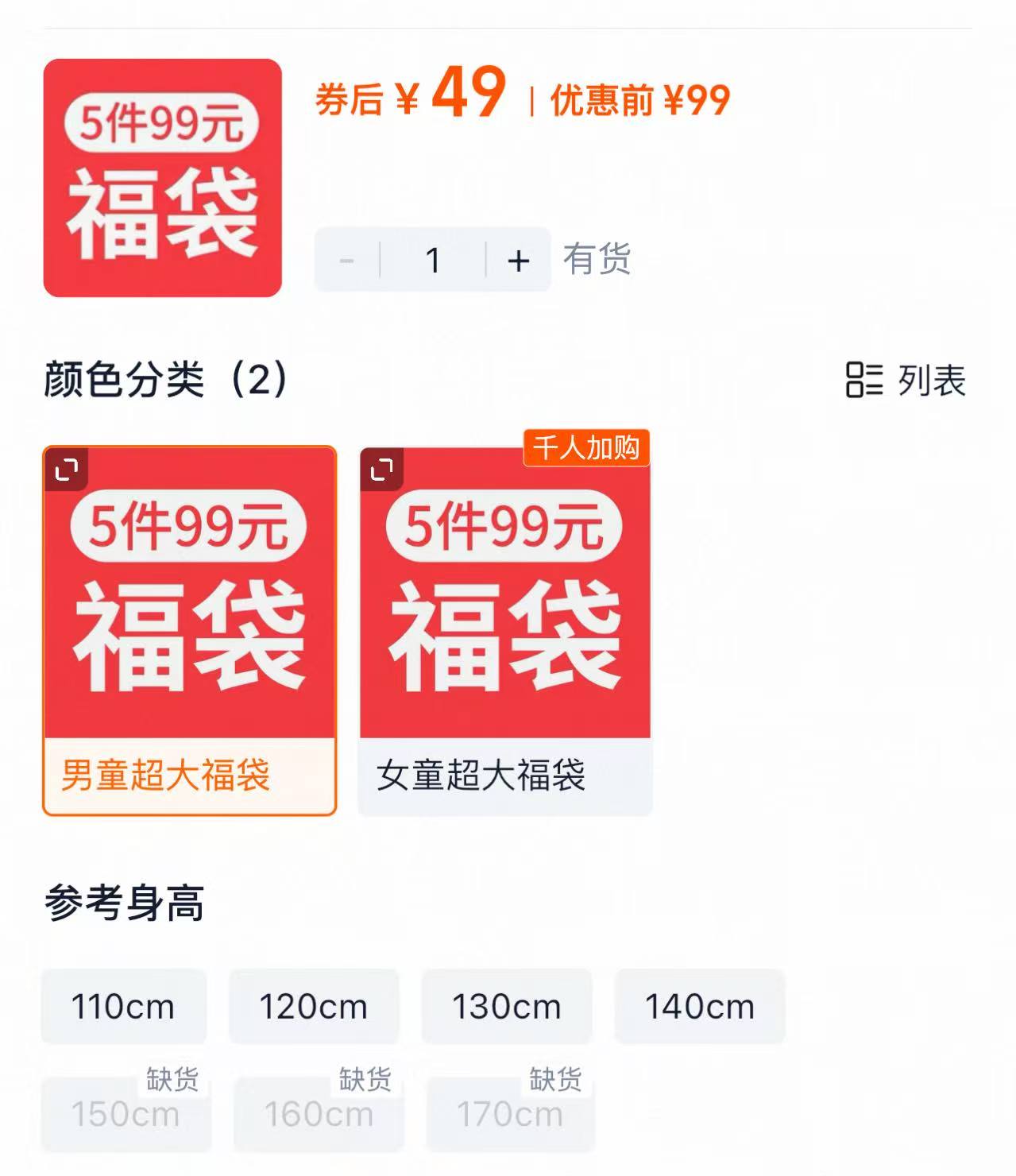Click the sold-out 170cm option
1016x1176 pixels.
coord(511,1114)
